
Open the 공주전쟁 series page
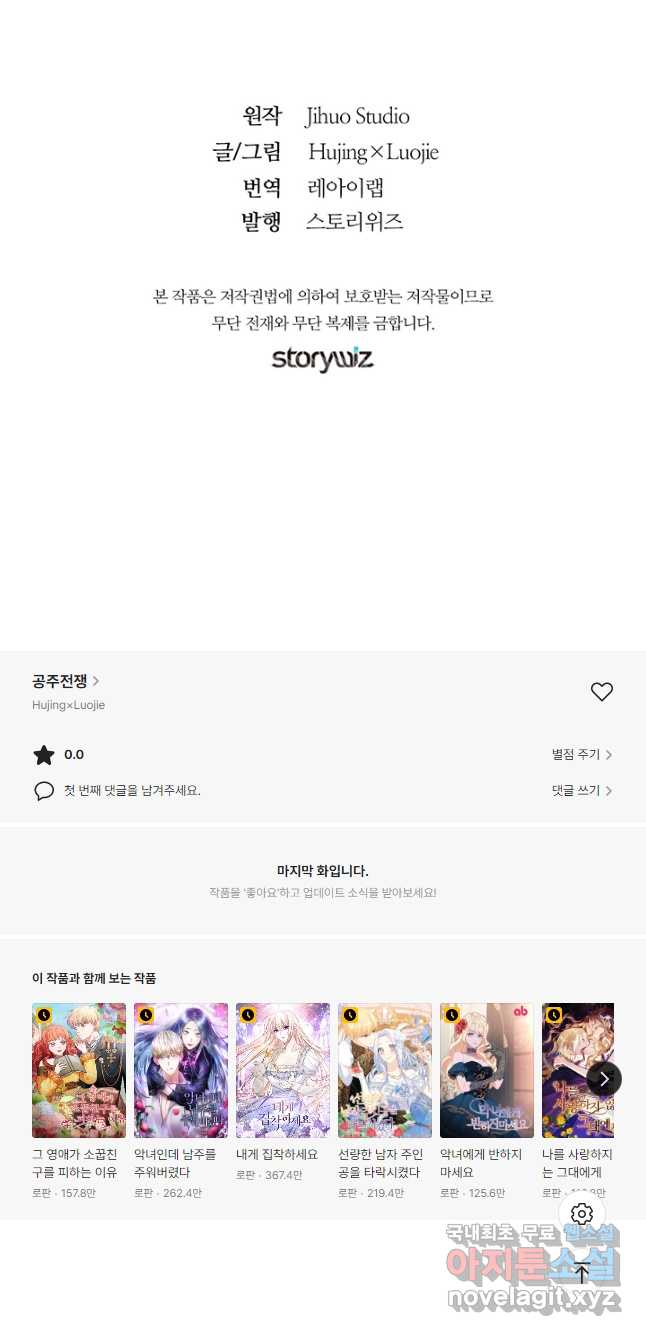point(65,681)
